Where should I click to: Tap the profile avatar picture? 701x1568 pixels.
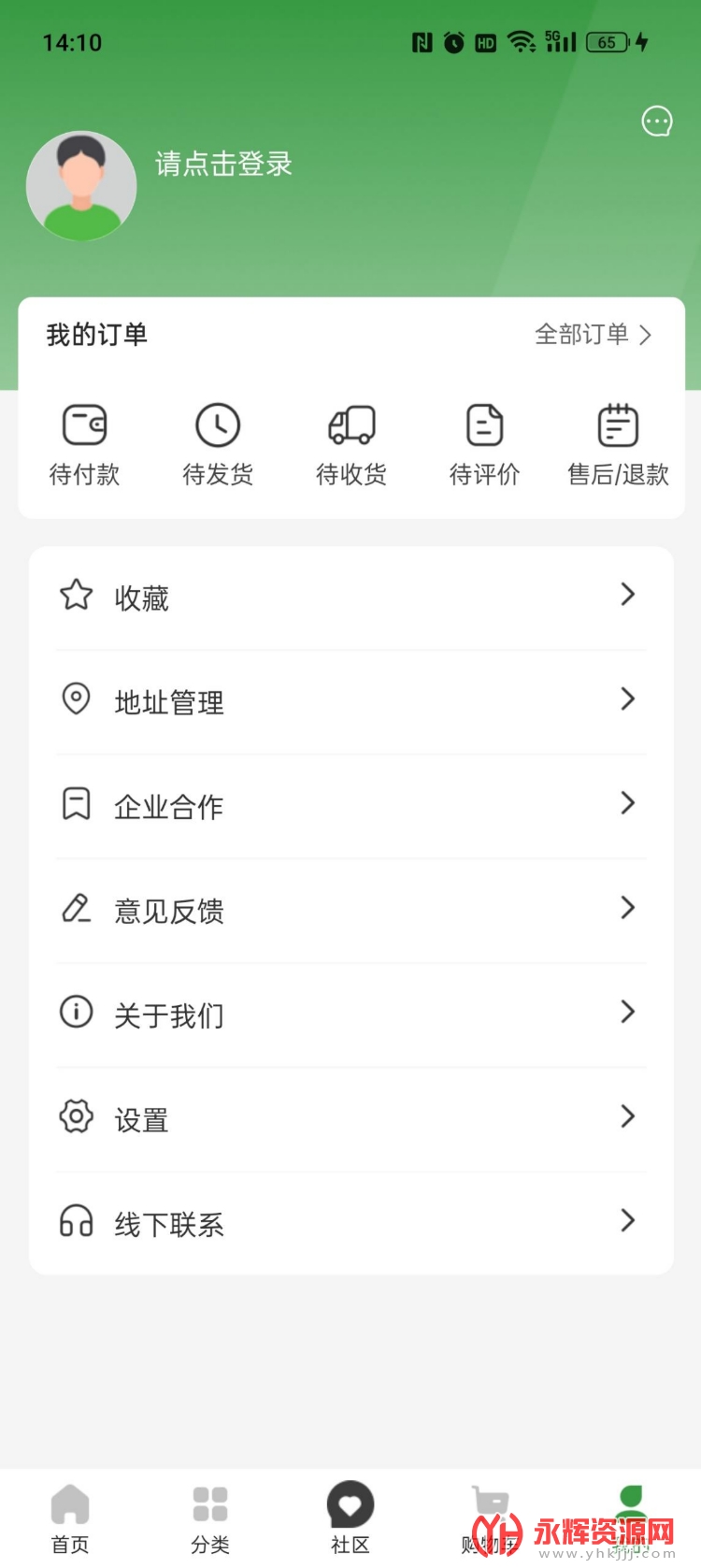(81, 186)
